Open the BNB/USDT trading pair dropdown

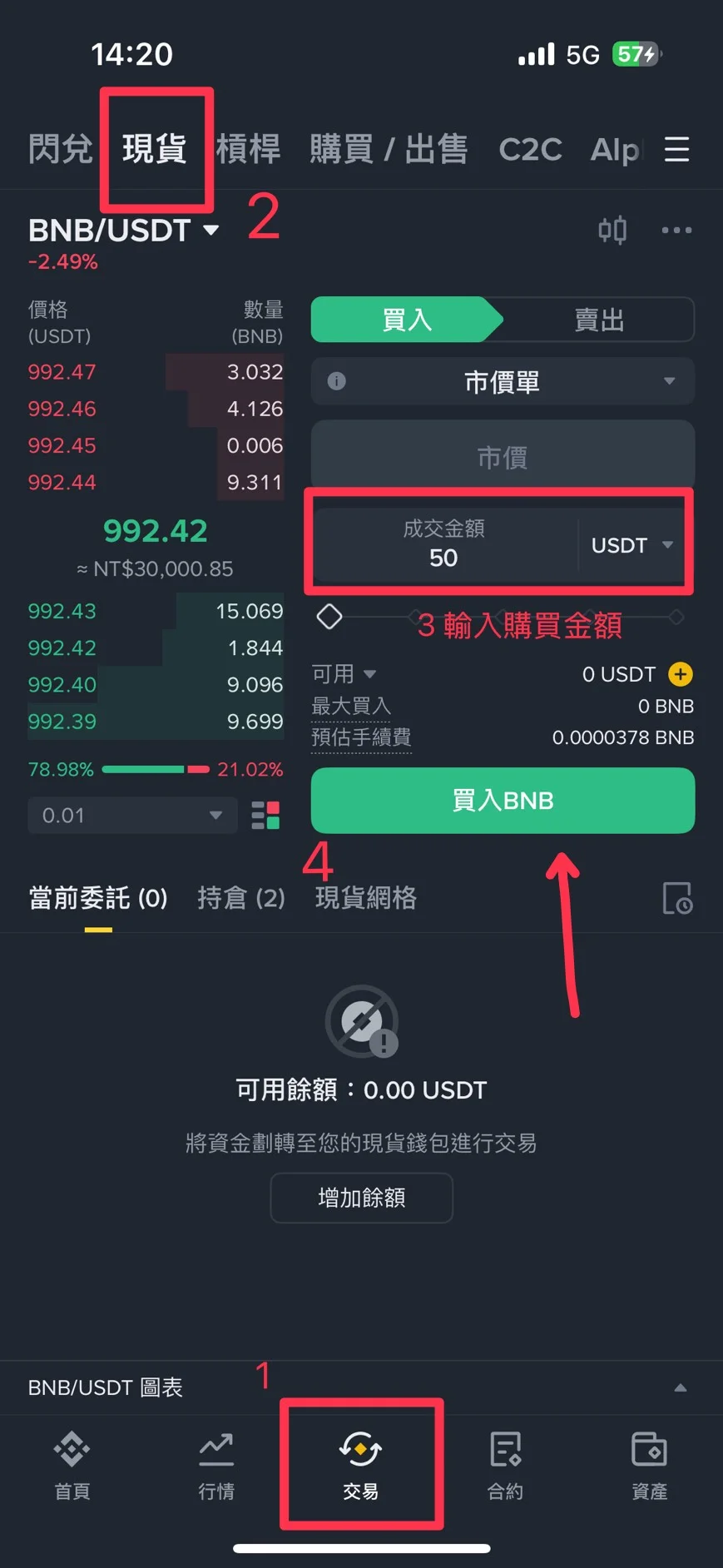tap(121, 231)
